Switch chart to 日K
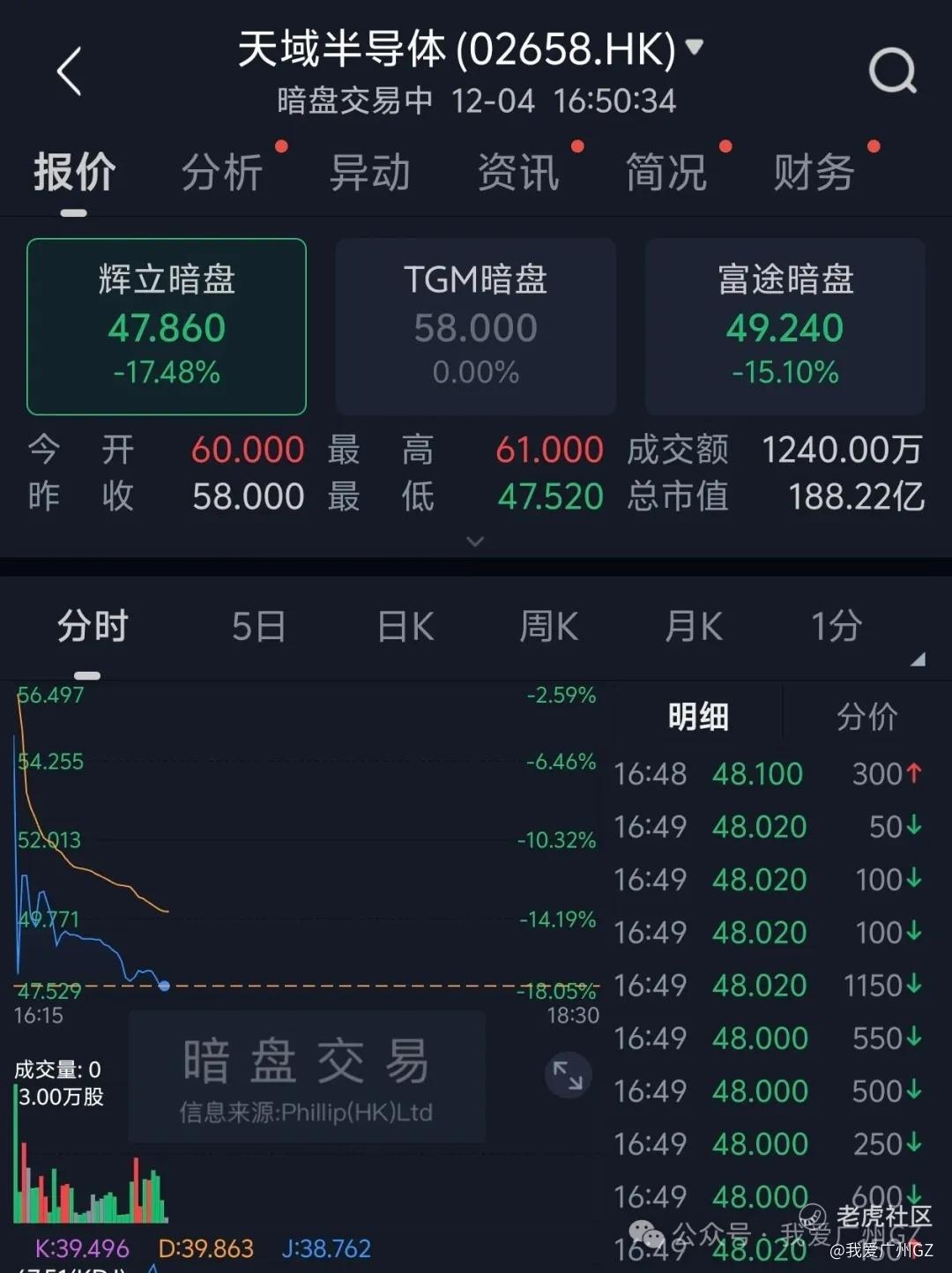This screenshot has width=952, height=1273. (405, 627)
